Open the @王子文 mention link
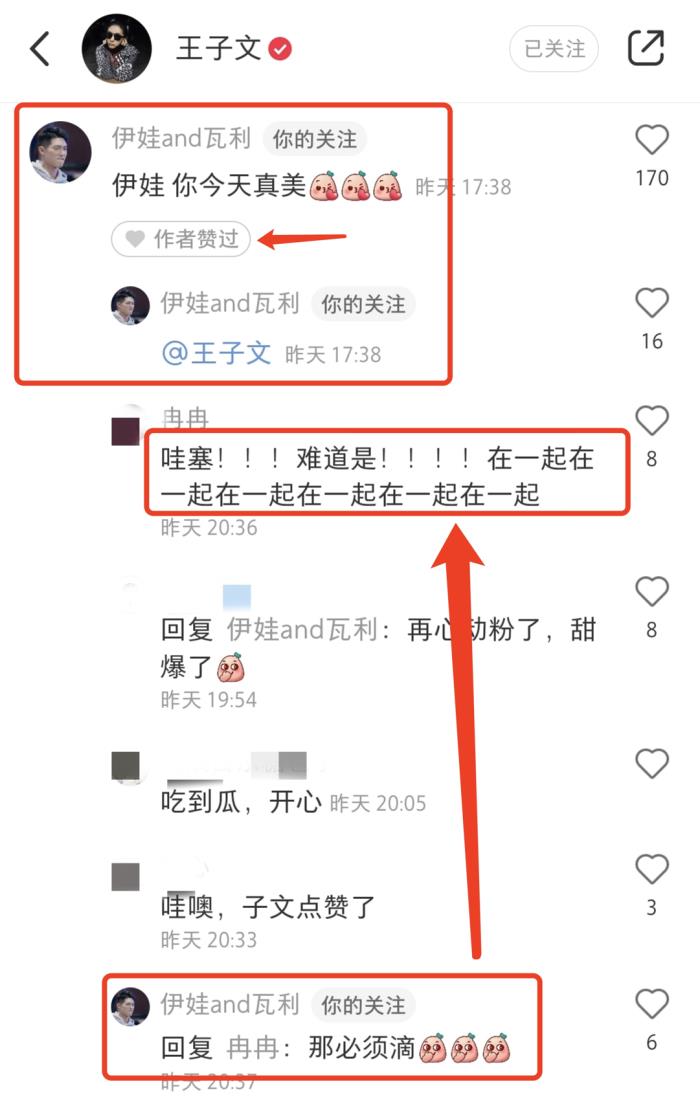The width and height of the screenshot is (700, 1108). pyautogui.click(x=217, y=353)
